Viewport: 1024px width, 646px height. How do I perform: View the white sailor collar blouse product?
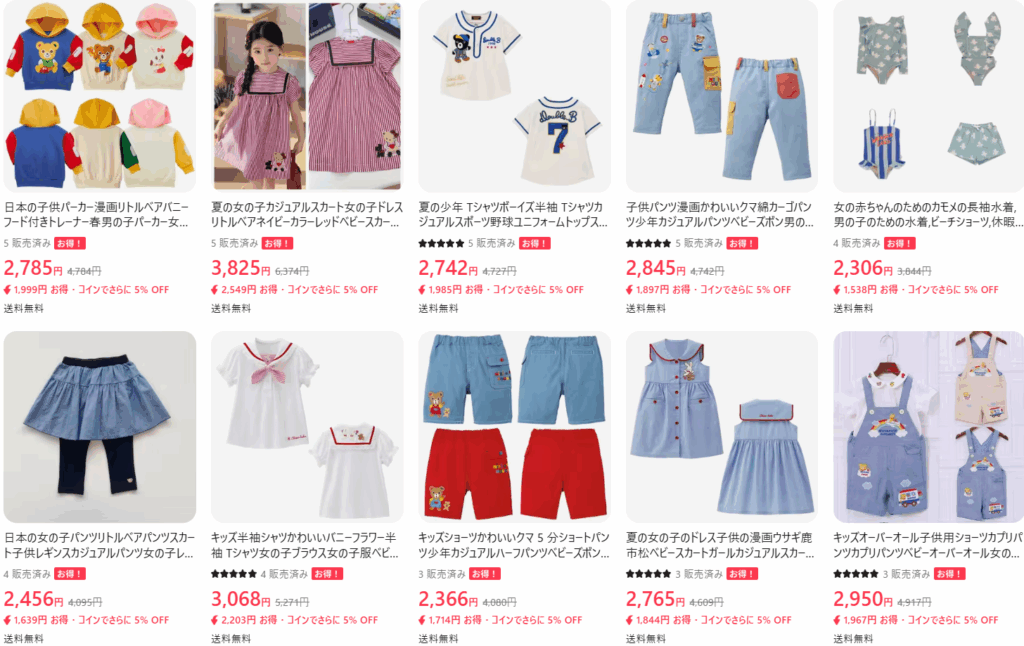tap(307, 426)
